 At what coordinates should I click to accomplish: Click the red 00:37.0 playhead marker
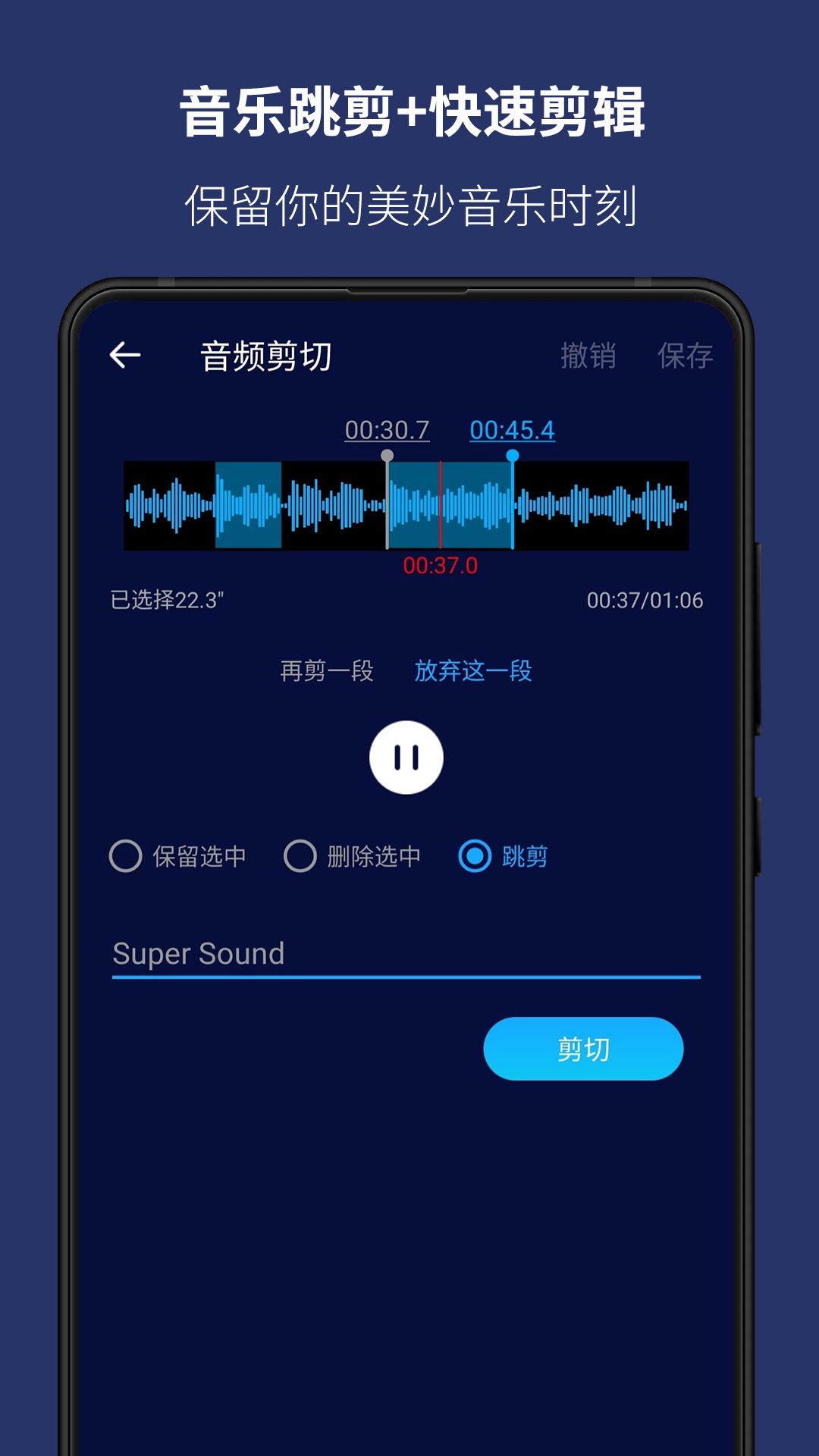tap(440, 564)
